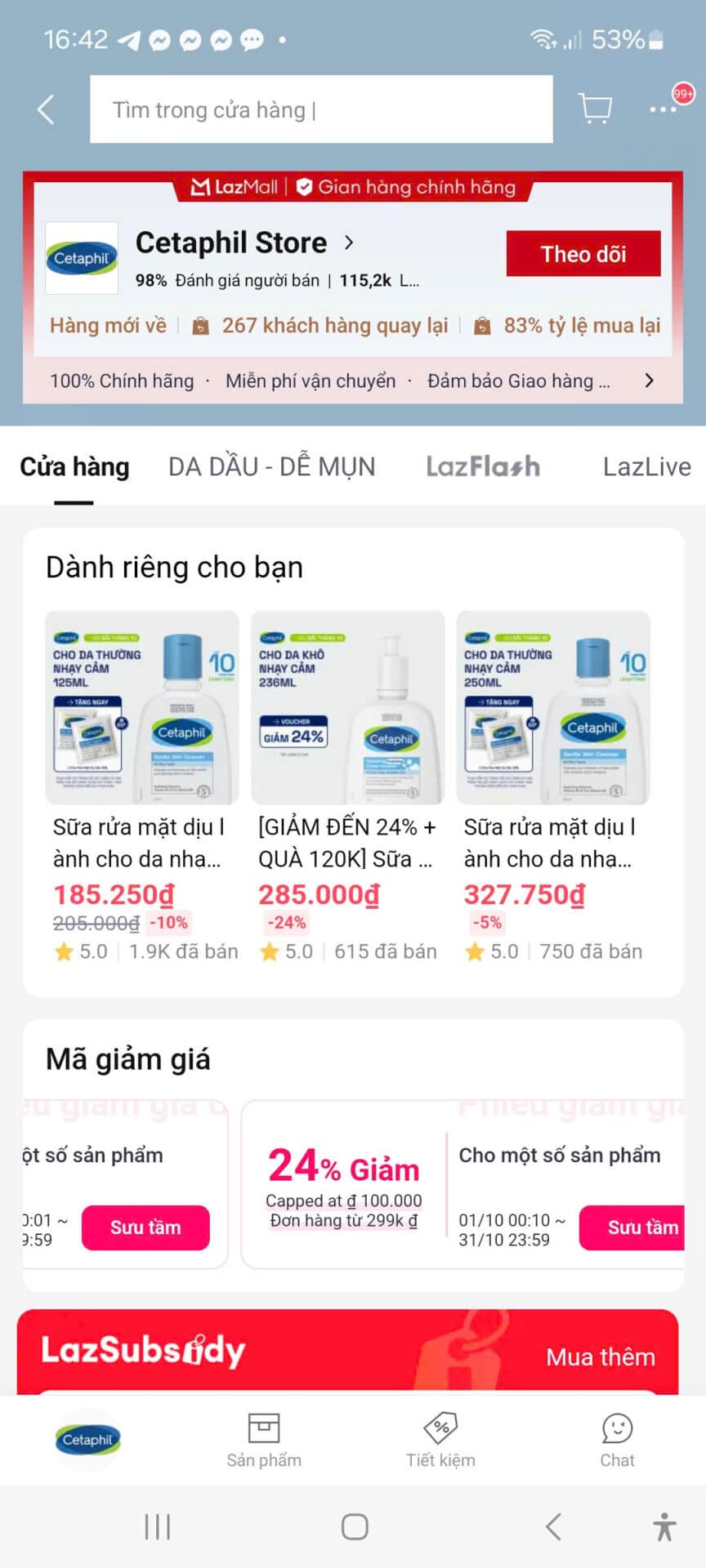This screenshot has width=706, height=1568.
Task: Open the LazLive tab
Action: tap(648, 466)
